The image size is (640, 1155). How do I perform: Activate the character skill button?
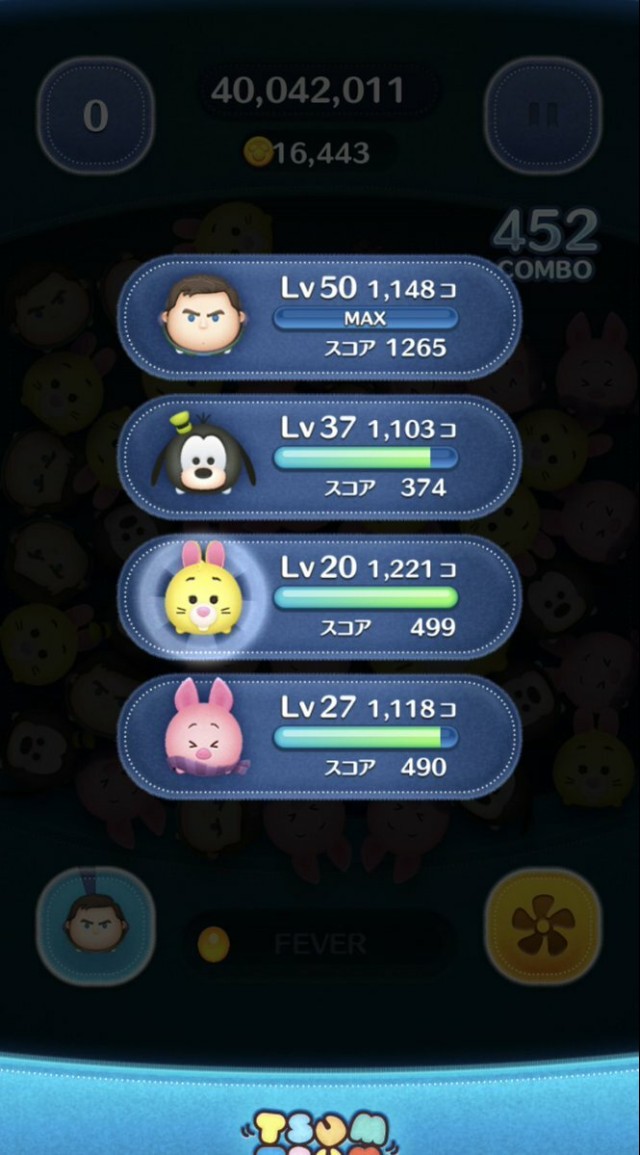[95, 927]
